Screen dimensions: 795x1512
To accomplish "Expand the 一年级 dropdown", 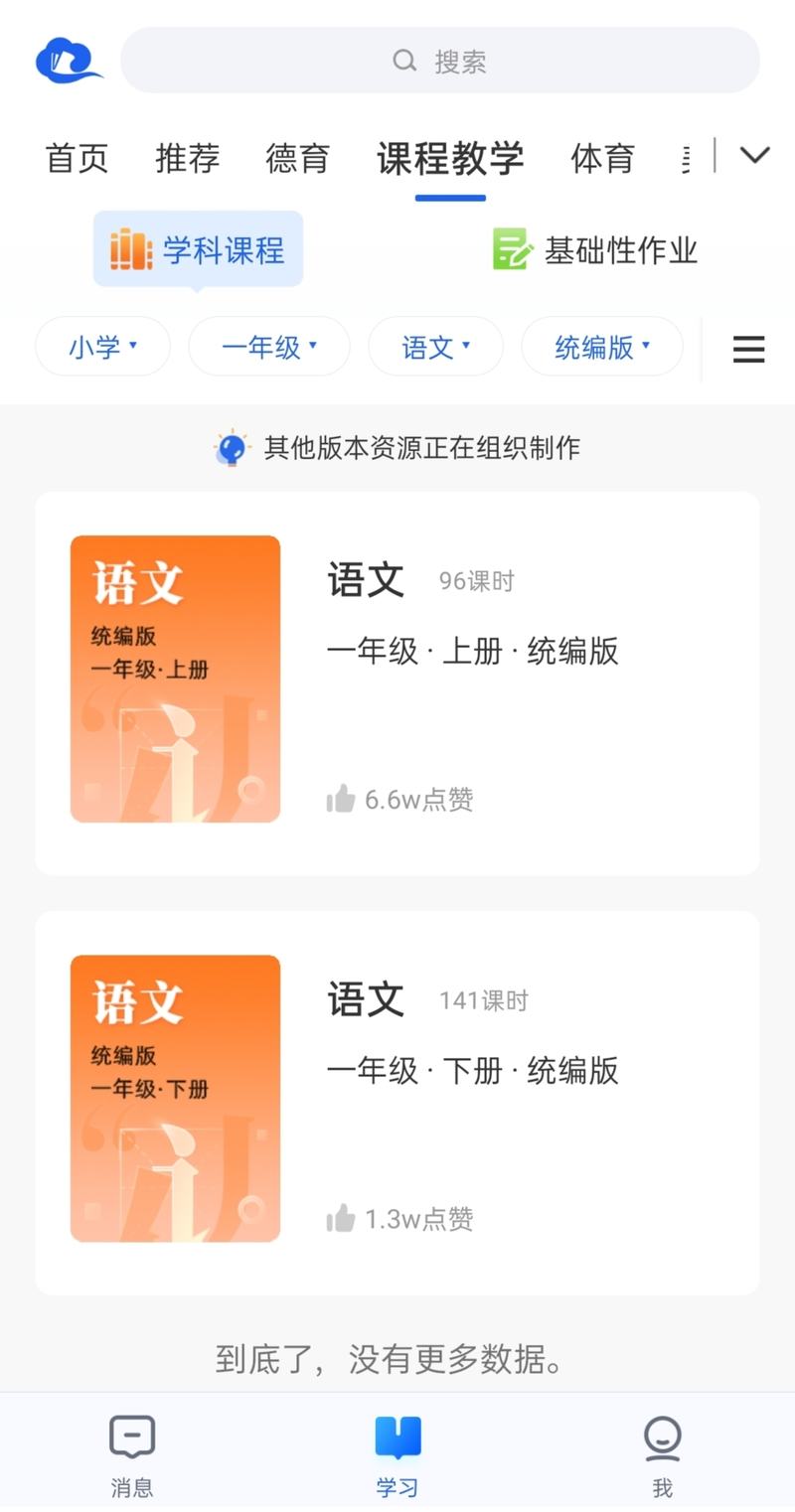I will click(268, 347).
